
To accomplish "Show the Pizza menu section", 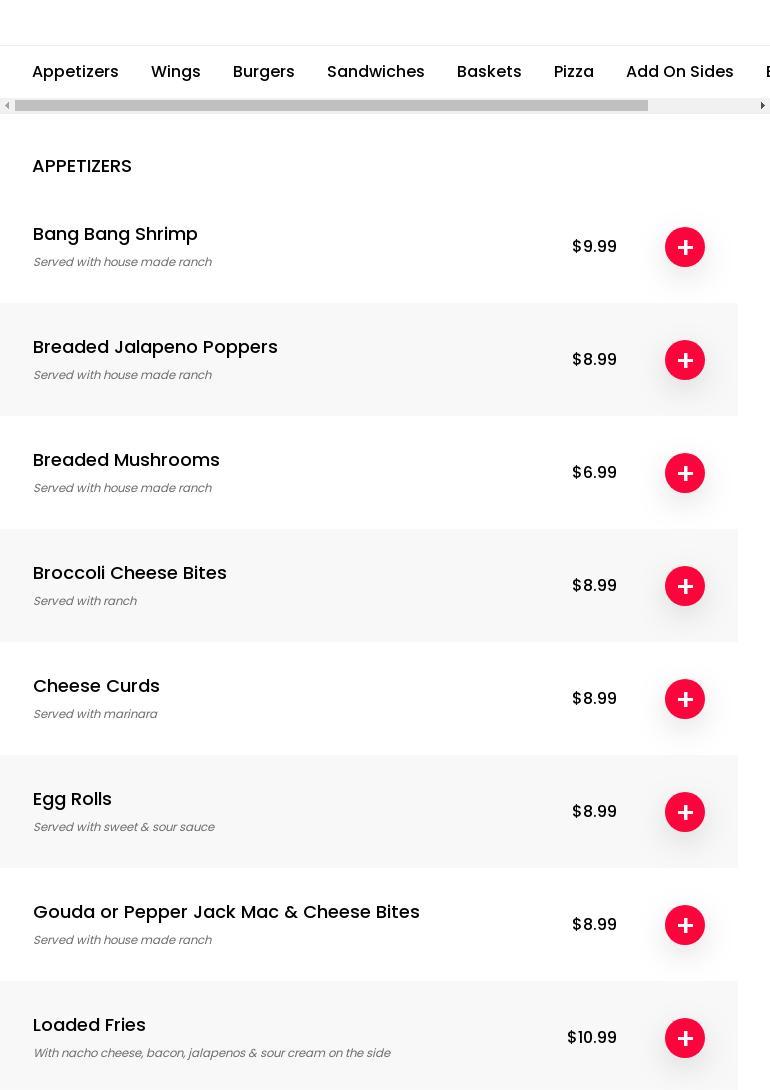I will [573, 72].
